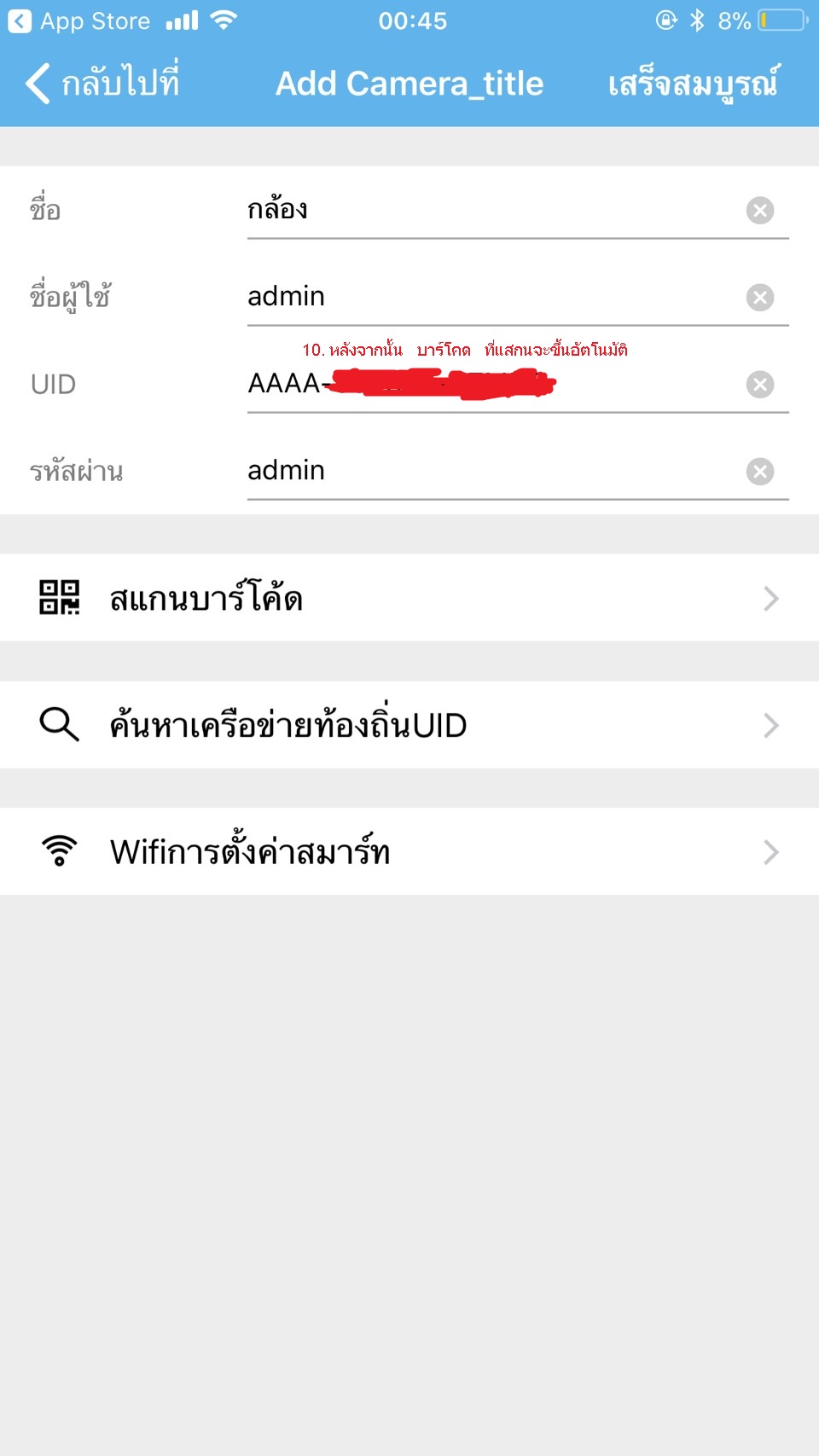Viewport: 819px width, 1456px height.
Task: Open สแกนบาร์โค้ด barcode scanner
Action: [x=409, y=598]
